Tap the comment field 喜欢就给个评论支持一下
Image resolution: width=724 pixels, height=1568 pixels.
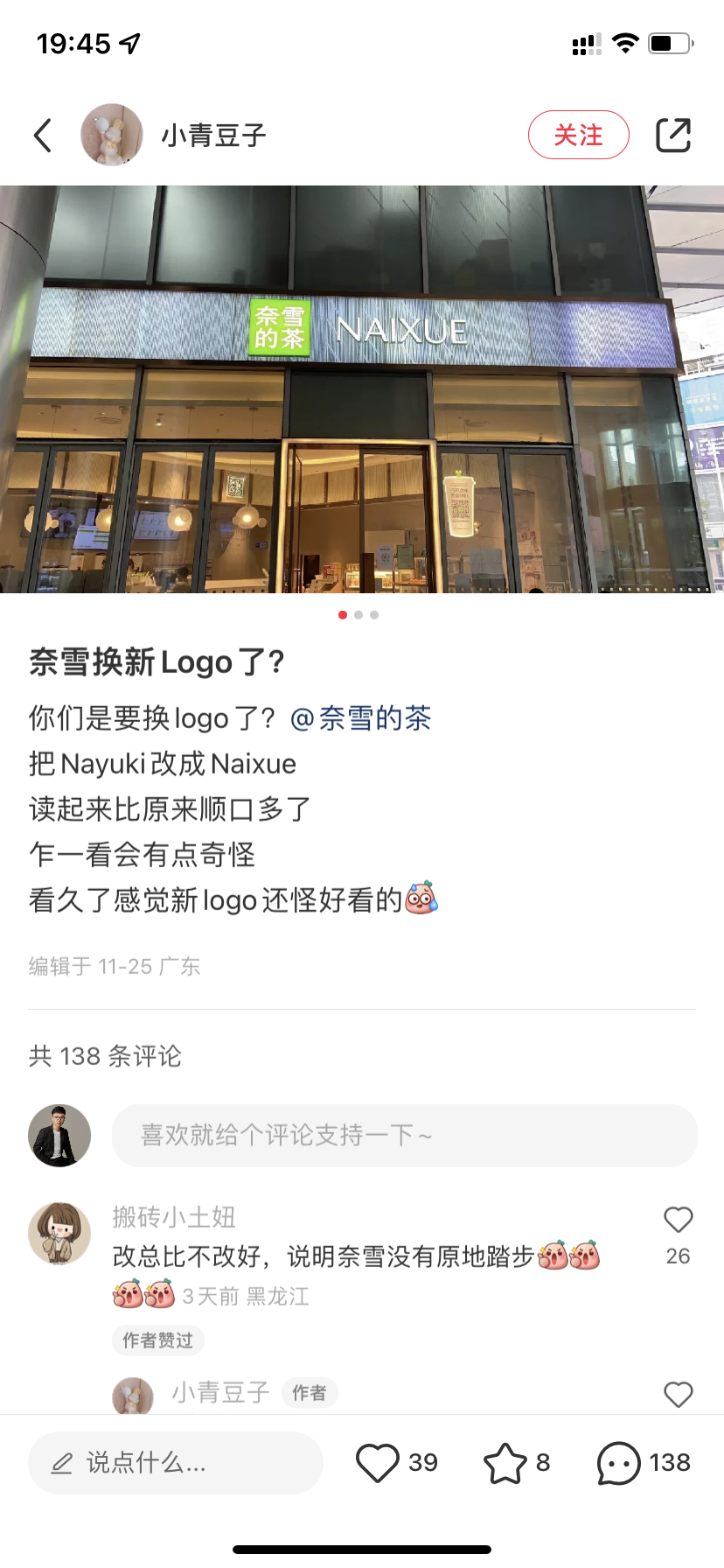pyautogui.click(x=404, y=1136)
